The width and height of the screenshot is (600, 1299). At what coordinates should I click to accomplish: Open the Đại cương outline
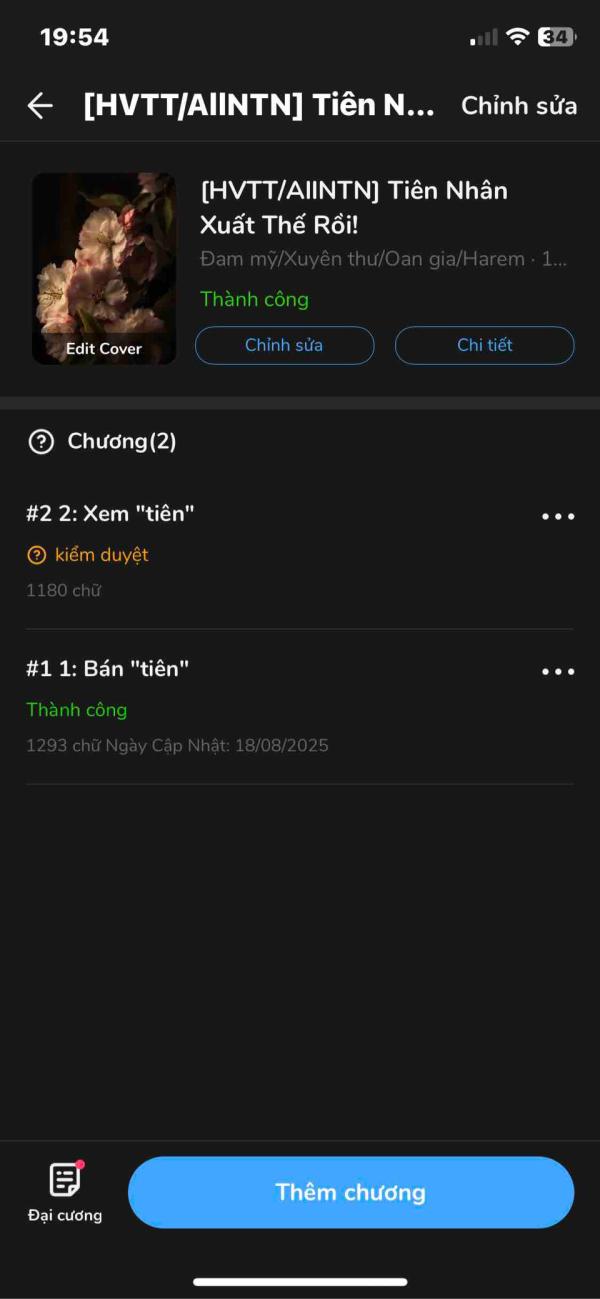coord(65,1193)
